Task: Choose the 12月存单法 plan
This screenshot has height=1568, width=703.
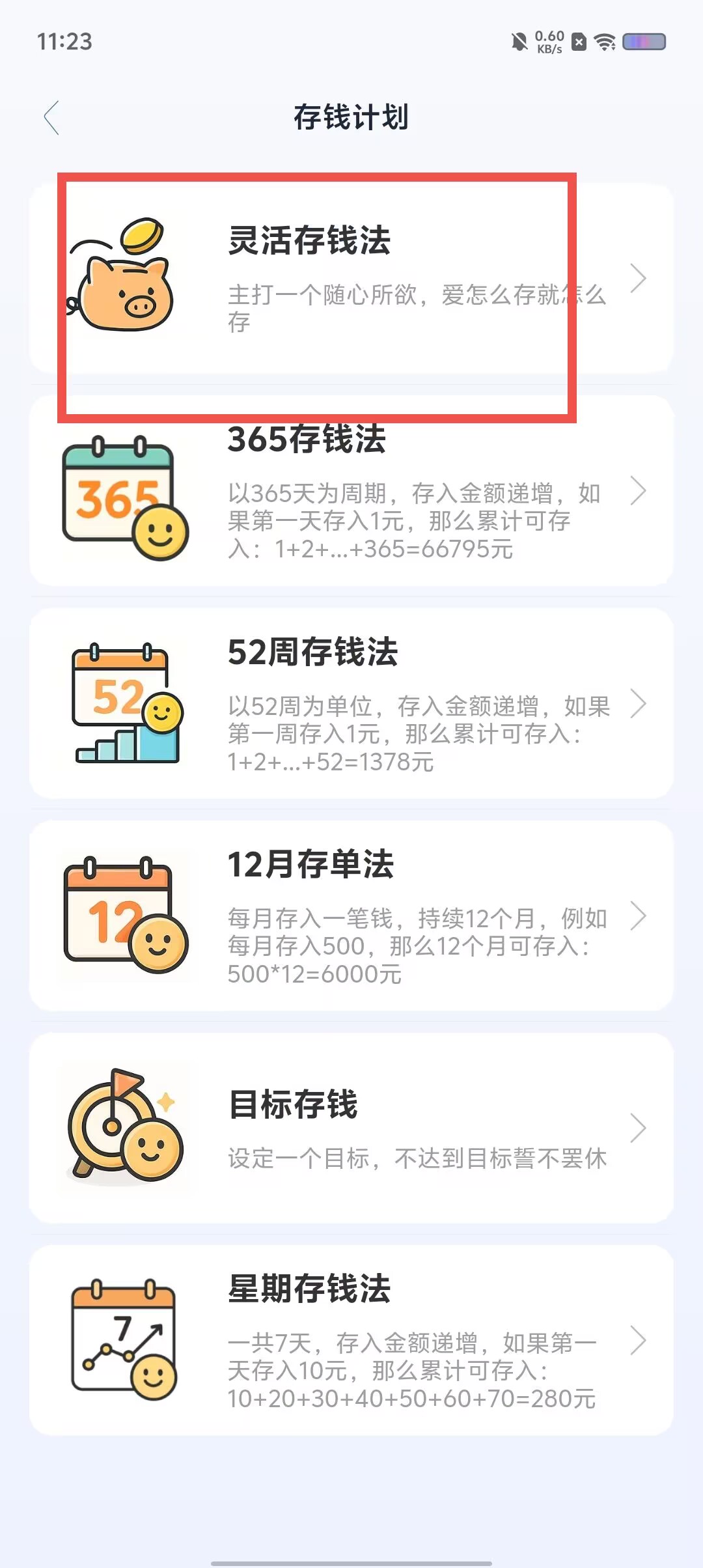Action: (x=351, y=916)
